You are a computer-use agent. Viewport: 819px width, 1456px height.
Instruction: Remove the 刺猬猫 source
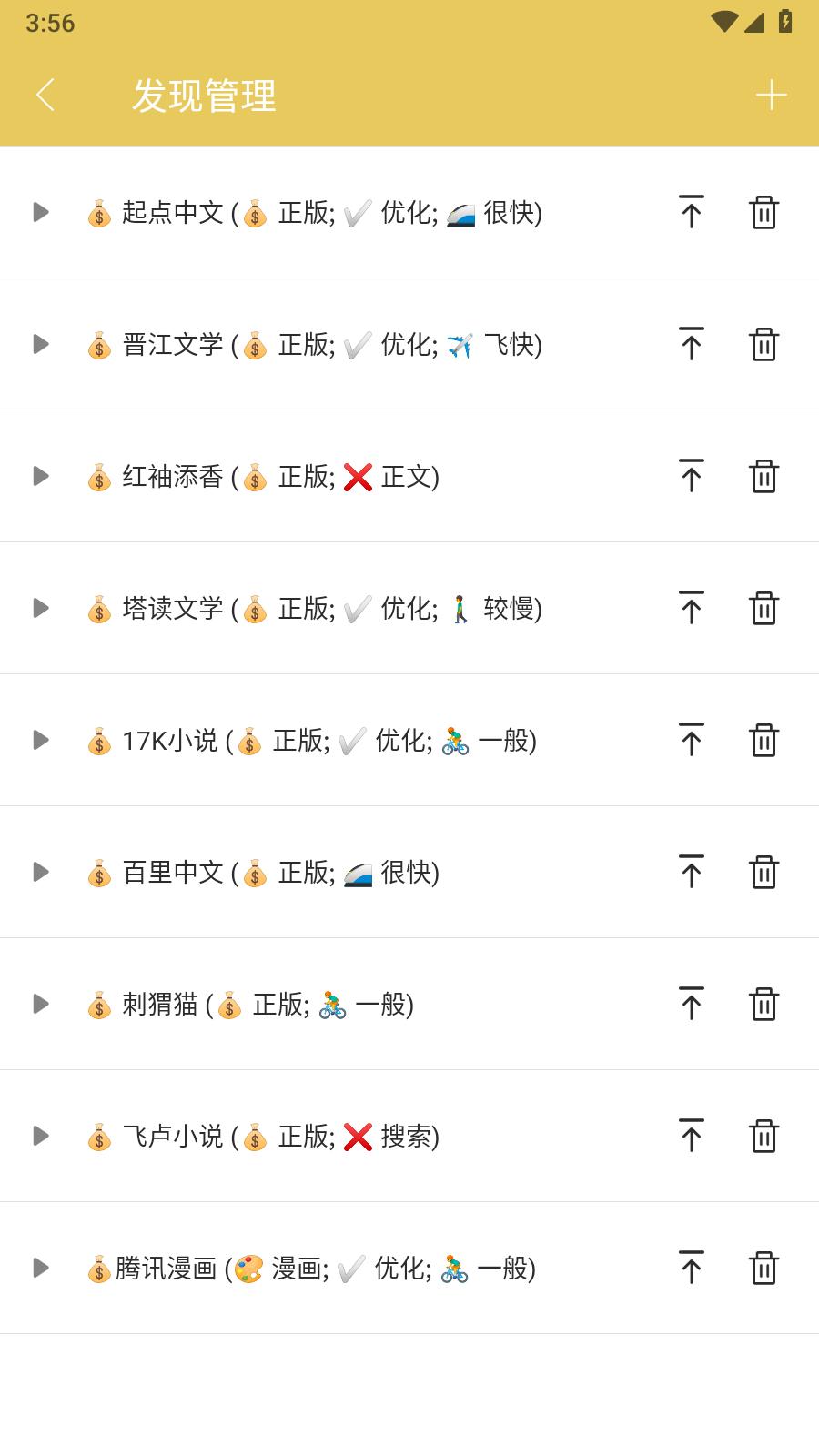(x=763, y=1004)
